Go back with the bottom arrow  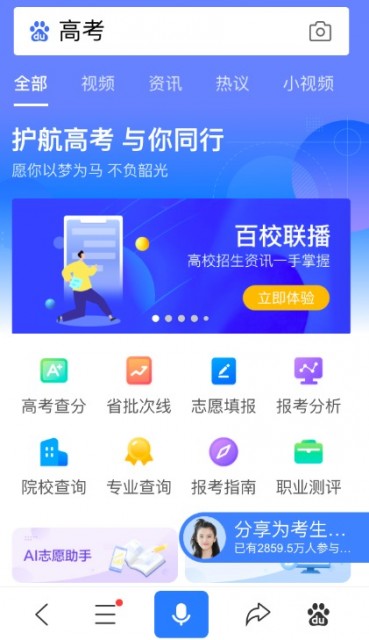coord(42,614)
